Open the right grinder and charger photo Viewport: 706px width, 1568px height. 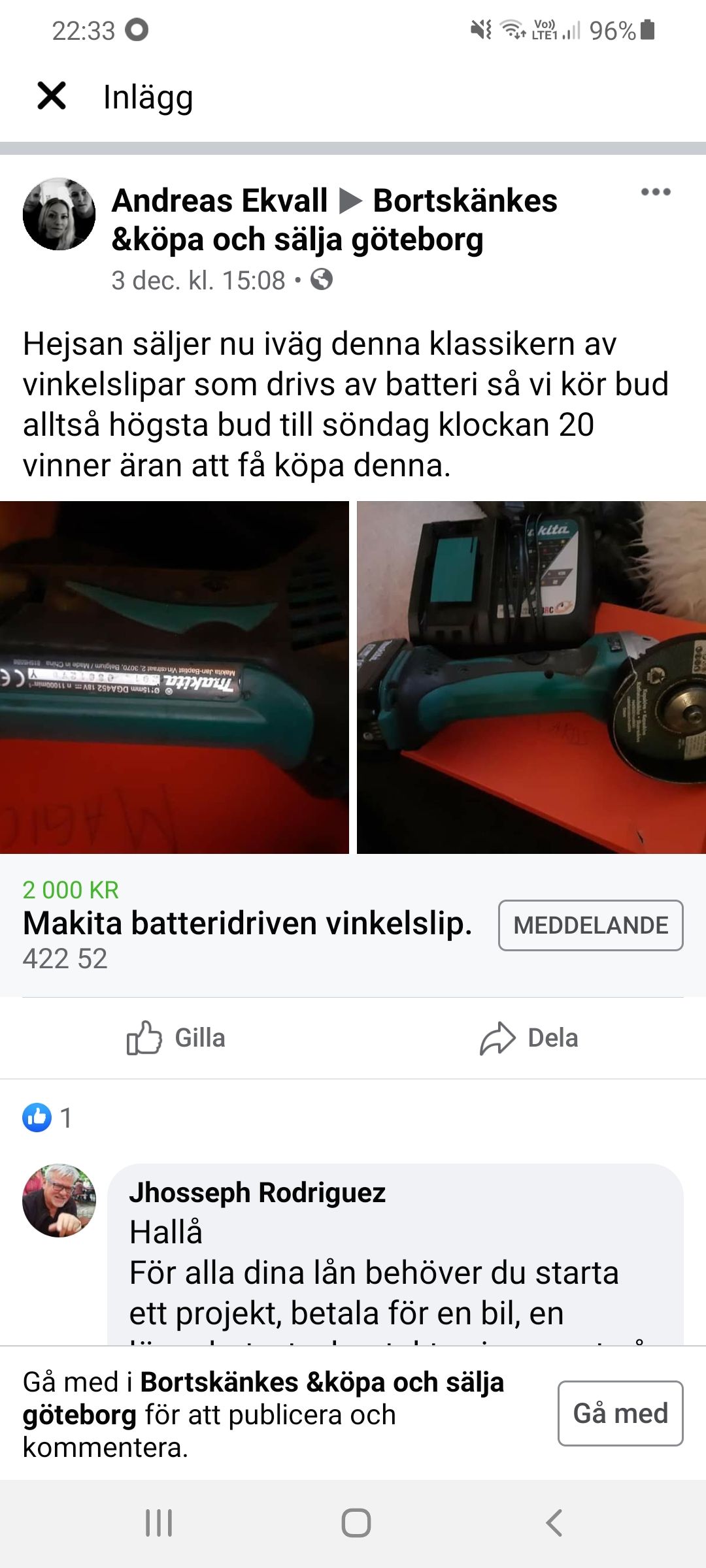pos(531,677)
